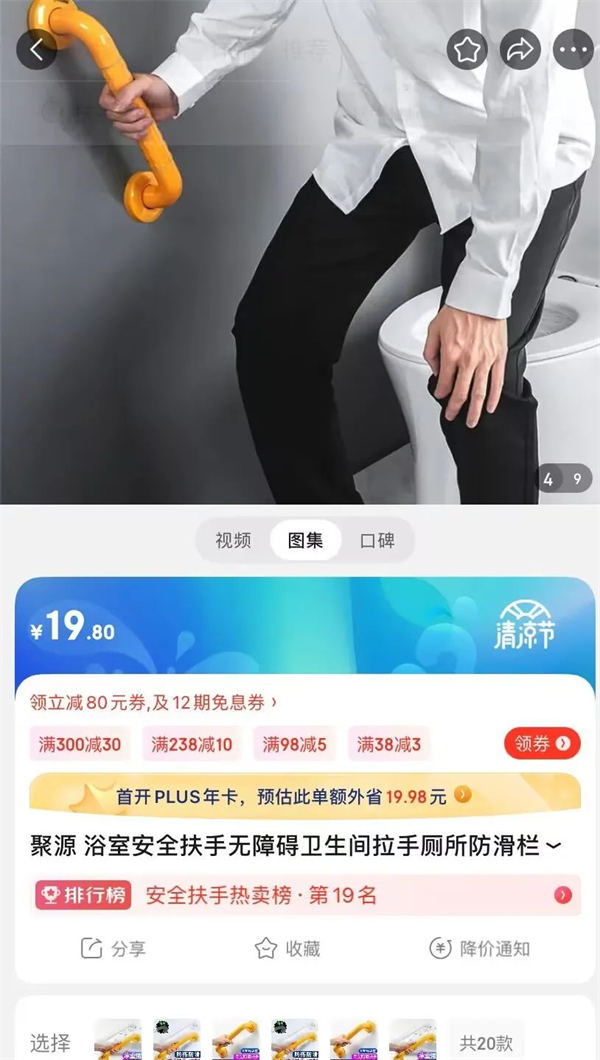600x1060 pixels.
Task: Open the PLUS年卡 savings banner
Action: pyautogui.click(x=300, y=796)
